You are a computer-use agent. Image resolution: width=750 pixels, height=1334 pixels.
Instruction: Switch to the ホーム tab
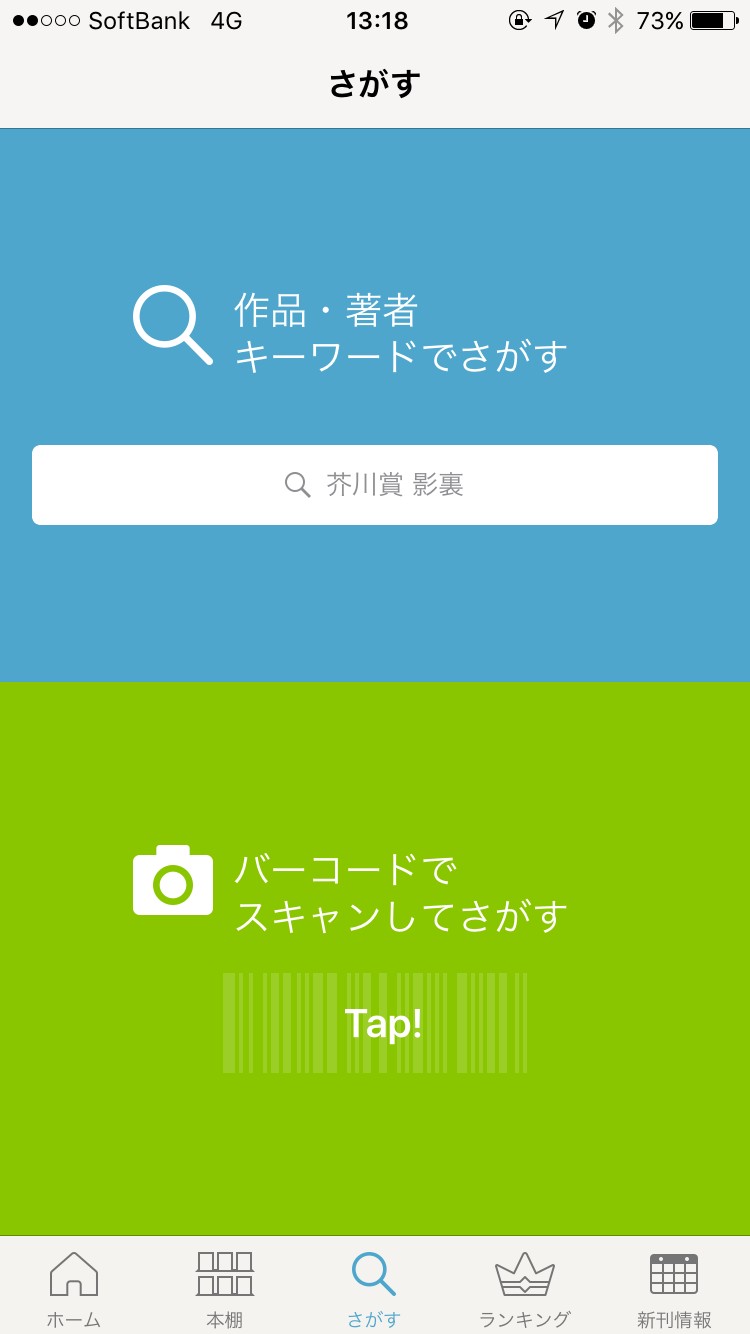[x=74, y=1288]
